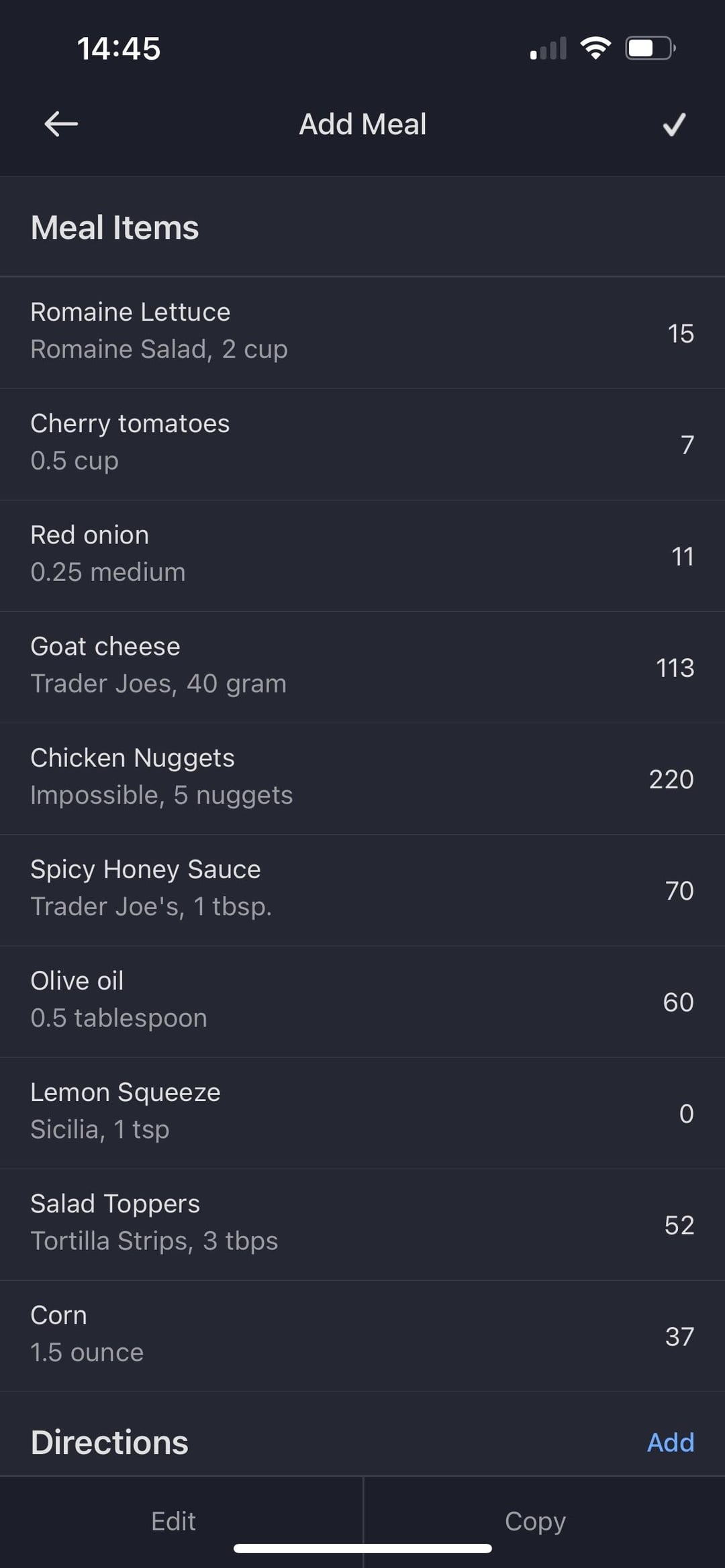Viewport: 725px width, 1568px height.
Task: Go back using the arrow icon
Action: point(61,124)
